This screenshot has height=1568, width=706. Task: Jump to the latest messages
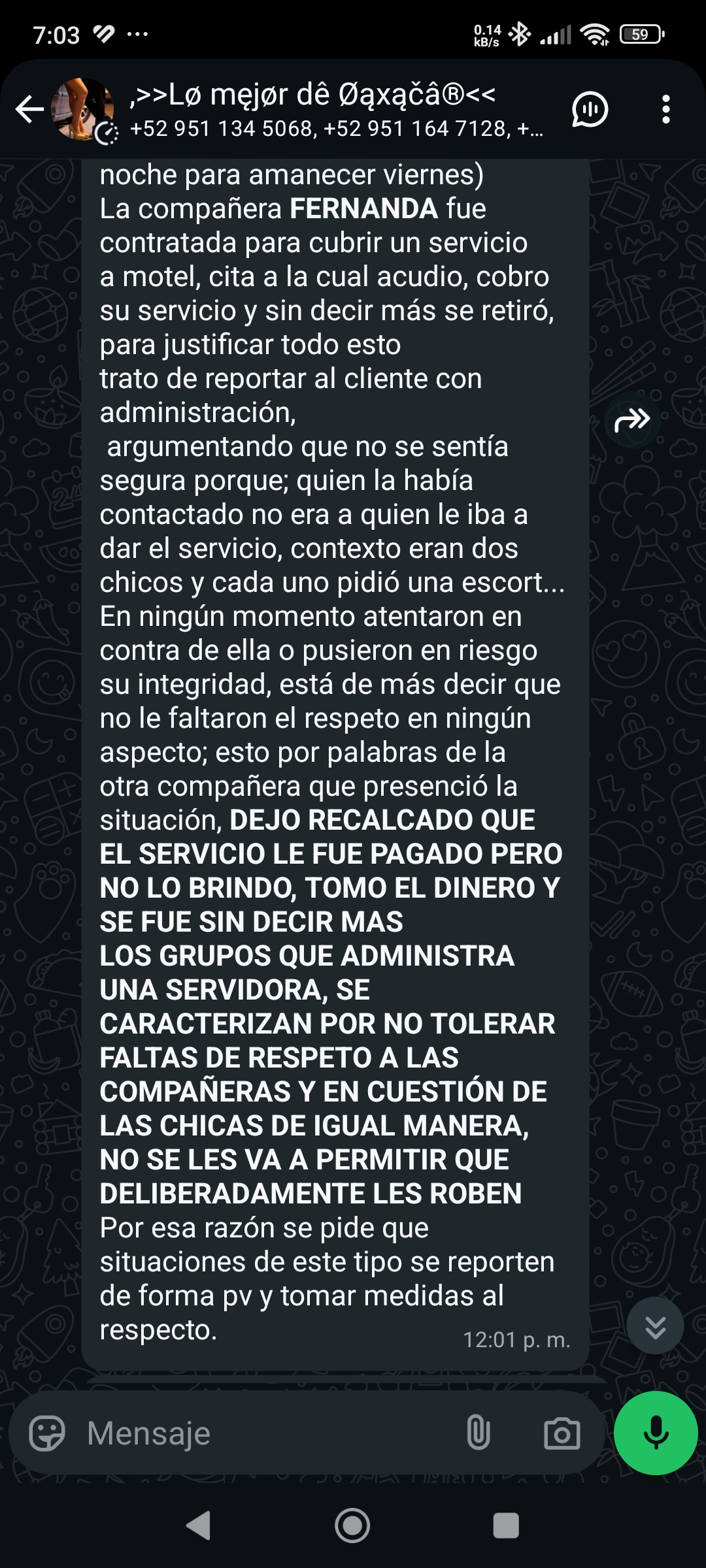pyautogui.click(x=655, y=1326)
